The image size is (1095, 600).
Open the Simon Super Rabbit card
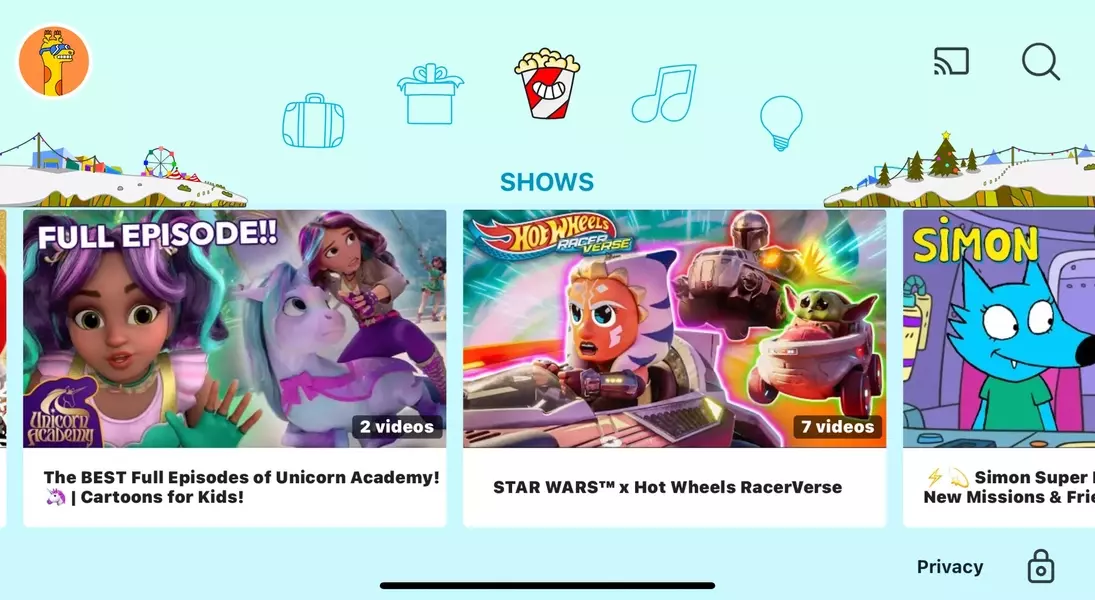[998, 367]
